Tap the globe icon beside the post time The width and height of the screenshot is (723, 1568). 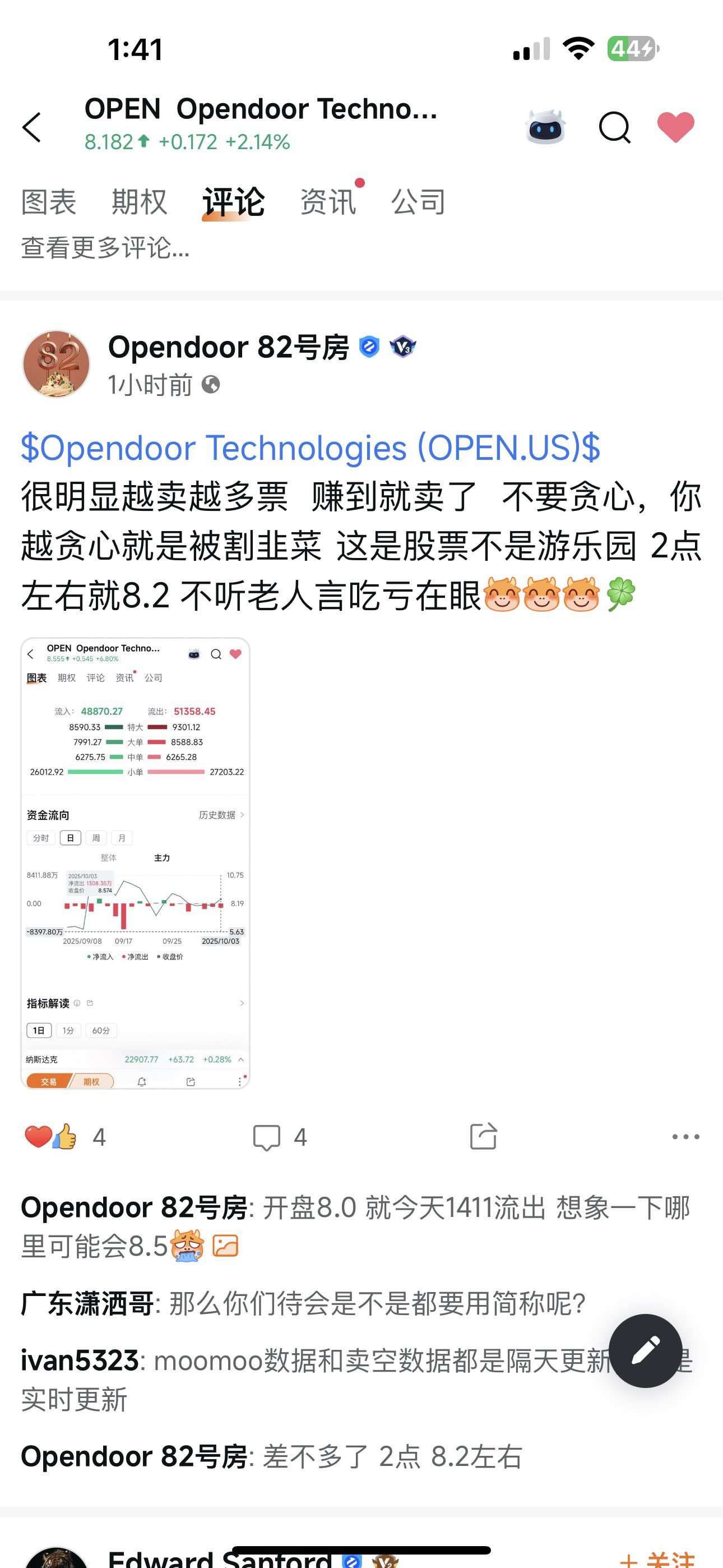210,386
